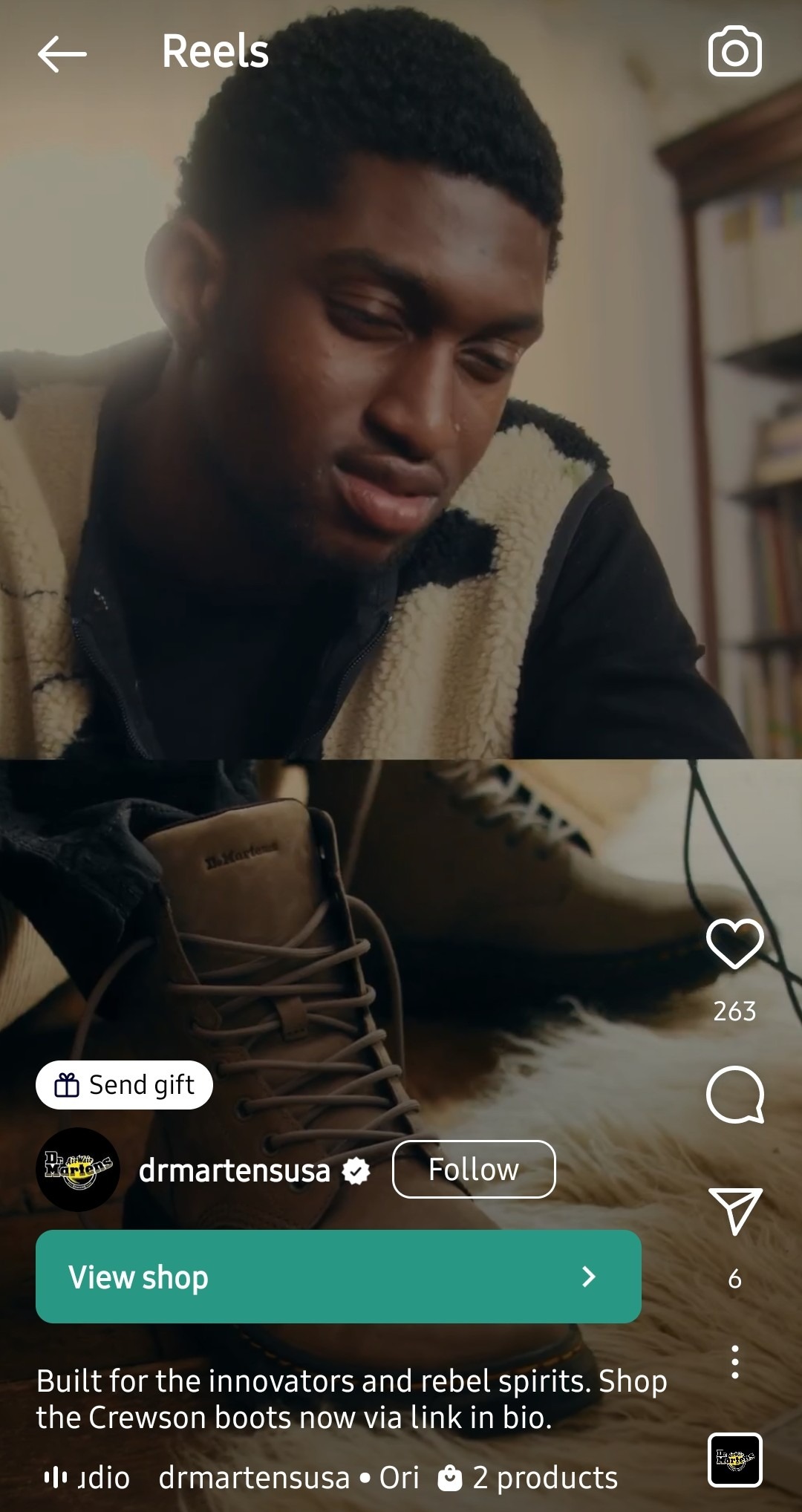Open drmartensusa profile picture
802x1512 pixels.
pos(78,1170)
